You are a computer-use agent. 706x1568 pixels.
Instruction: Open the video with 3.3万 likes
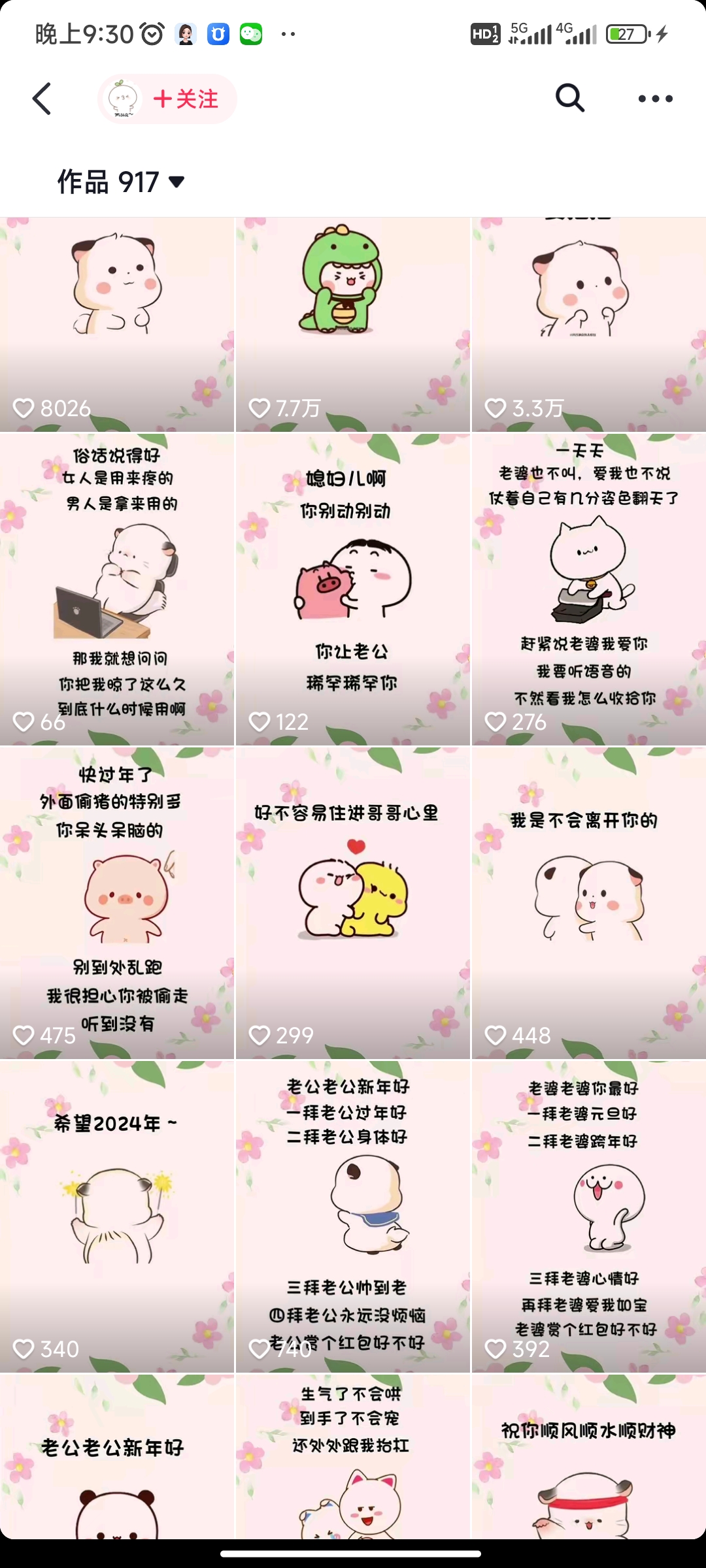click(588, 314)
